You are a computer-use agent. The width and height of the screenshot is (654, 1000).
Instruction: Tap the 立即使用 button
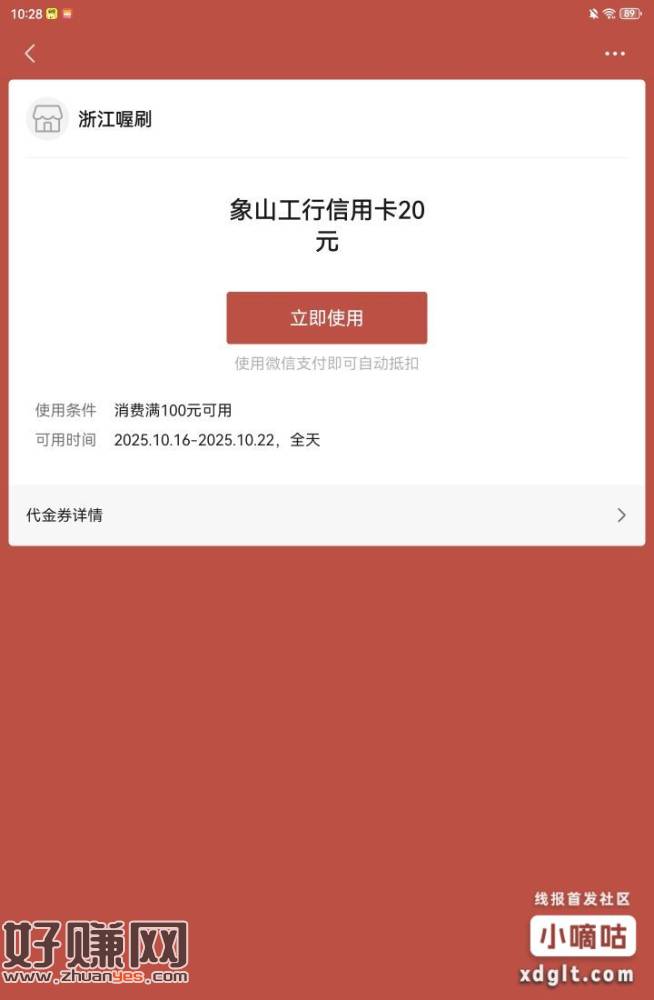tap(326, 318)
